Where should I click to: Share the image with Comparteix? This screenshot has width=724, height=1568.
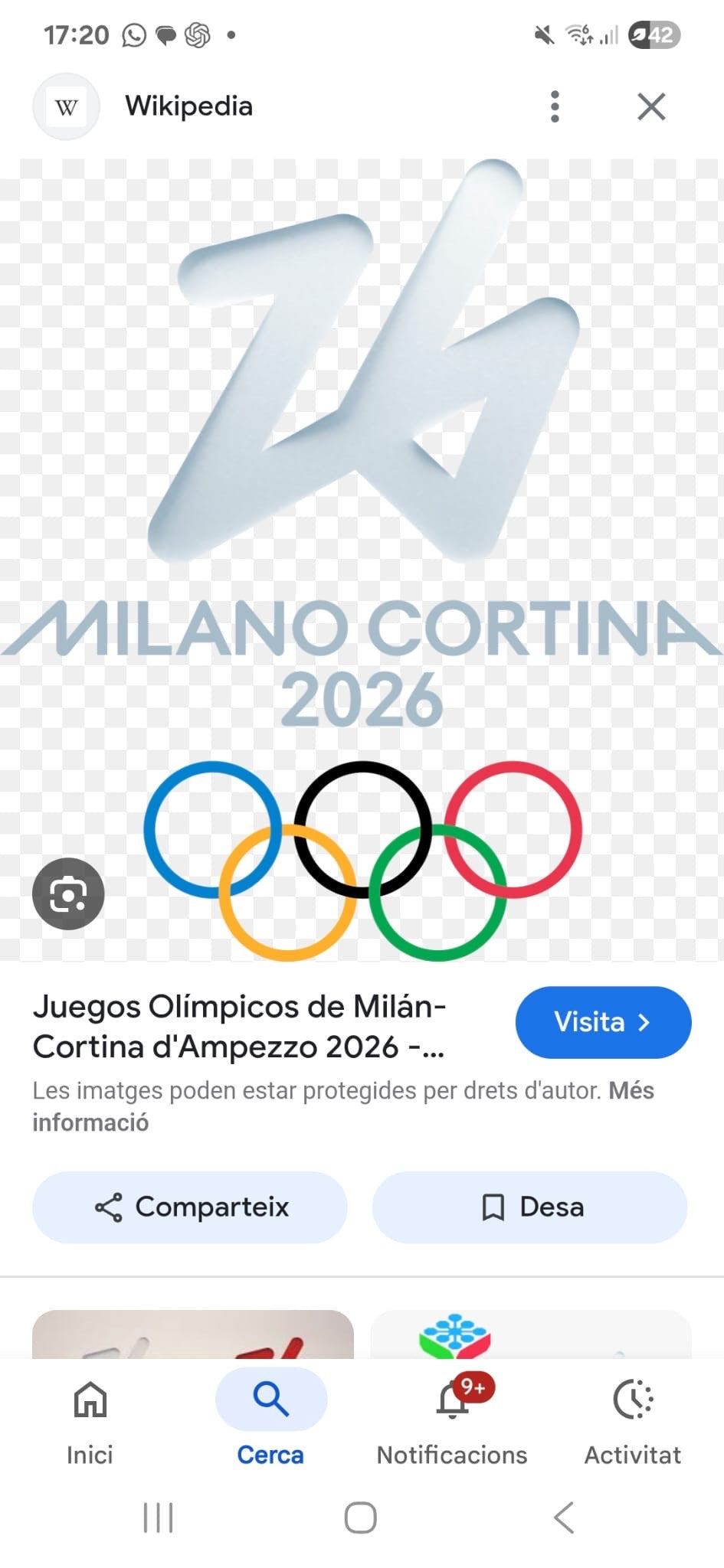click(190, 1207)
